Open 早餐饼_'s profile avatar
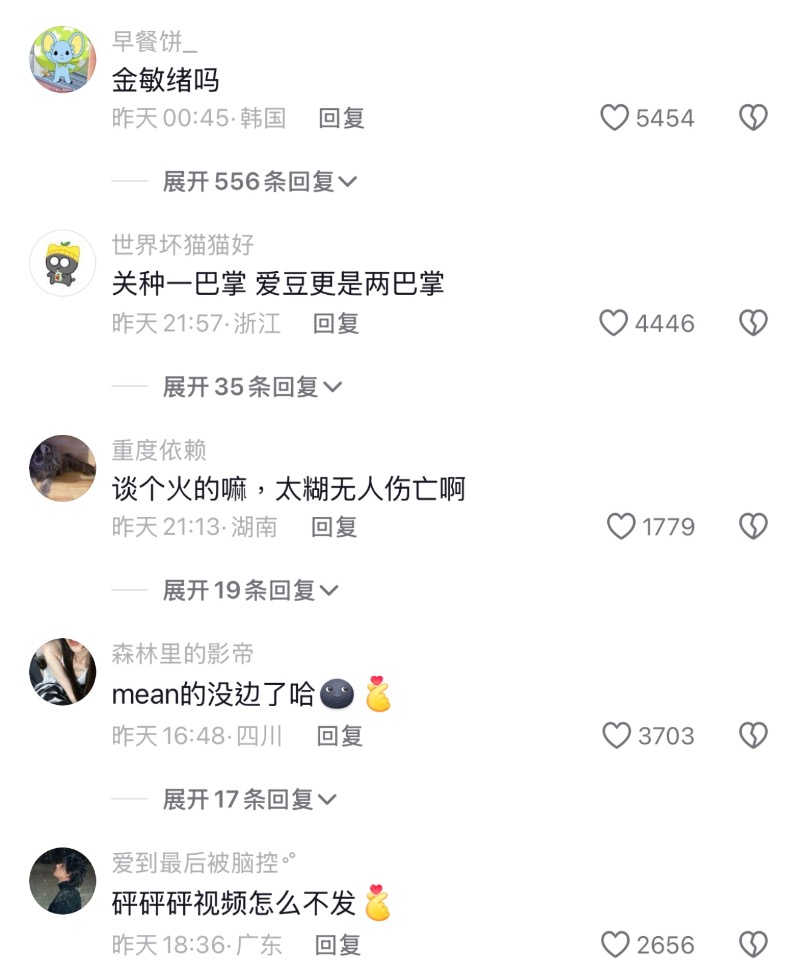 [x=63, y=59]
